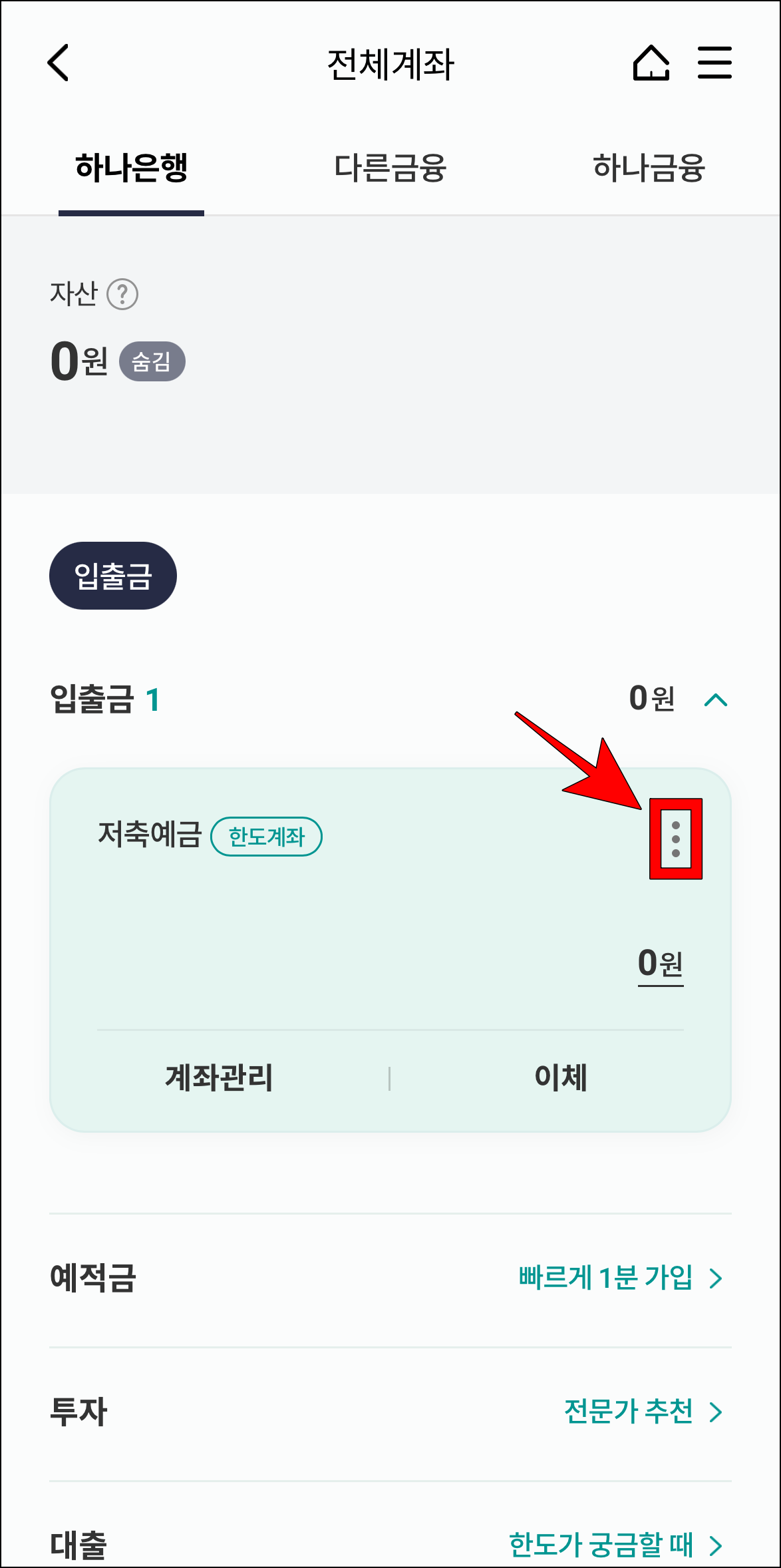Open the three-dot menu on 저축예금 card
This screenshot has width=781, height=1568.
coord(675,839)
